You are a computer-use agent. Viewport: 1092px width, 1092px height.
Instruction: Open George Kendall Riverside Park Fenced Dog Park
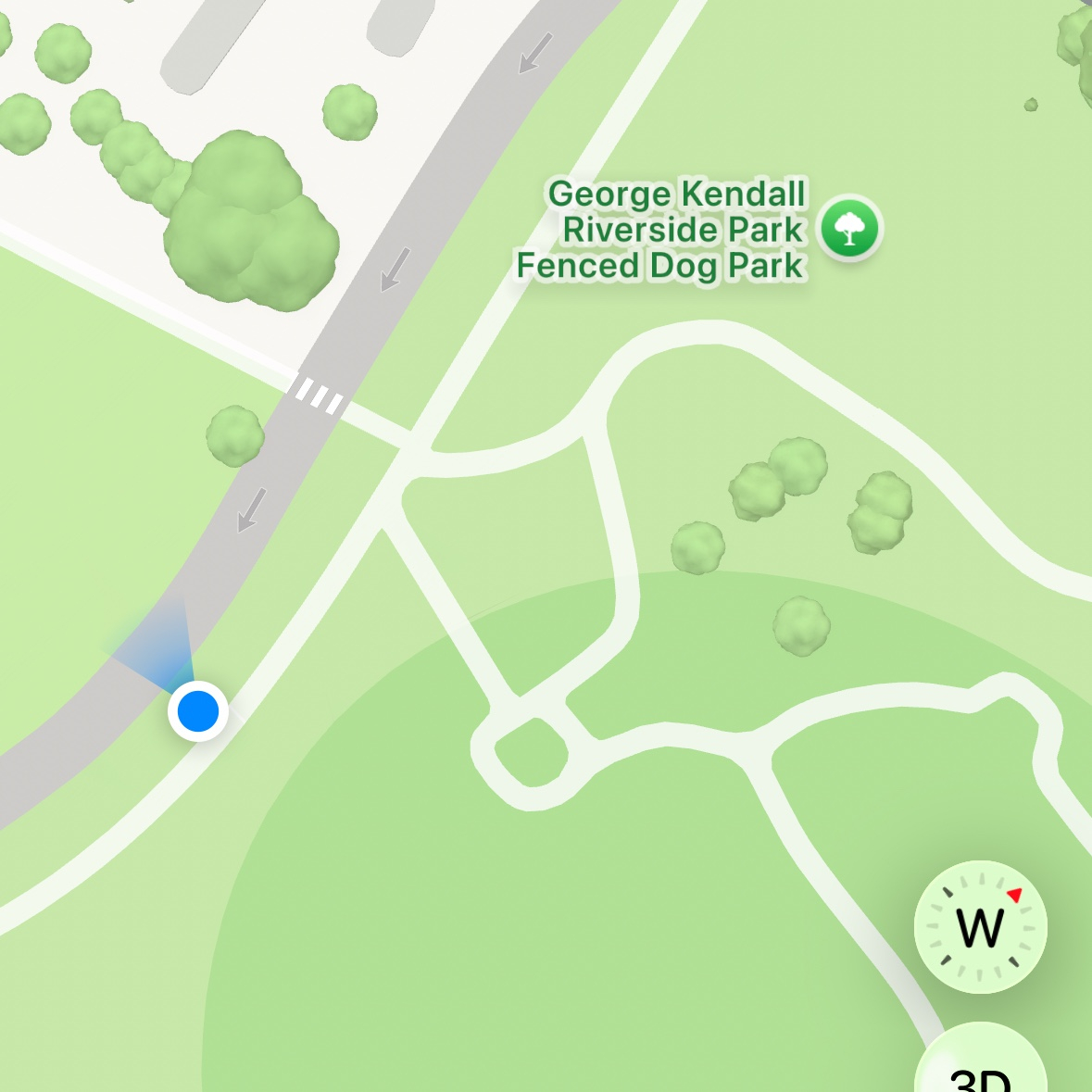coord(850,228)
